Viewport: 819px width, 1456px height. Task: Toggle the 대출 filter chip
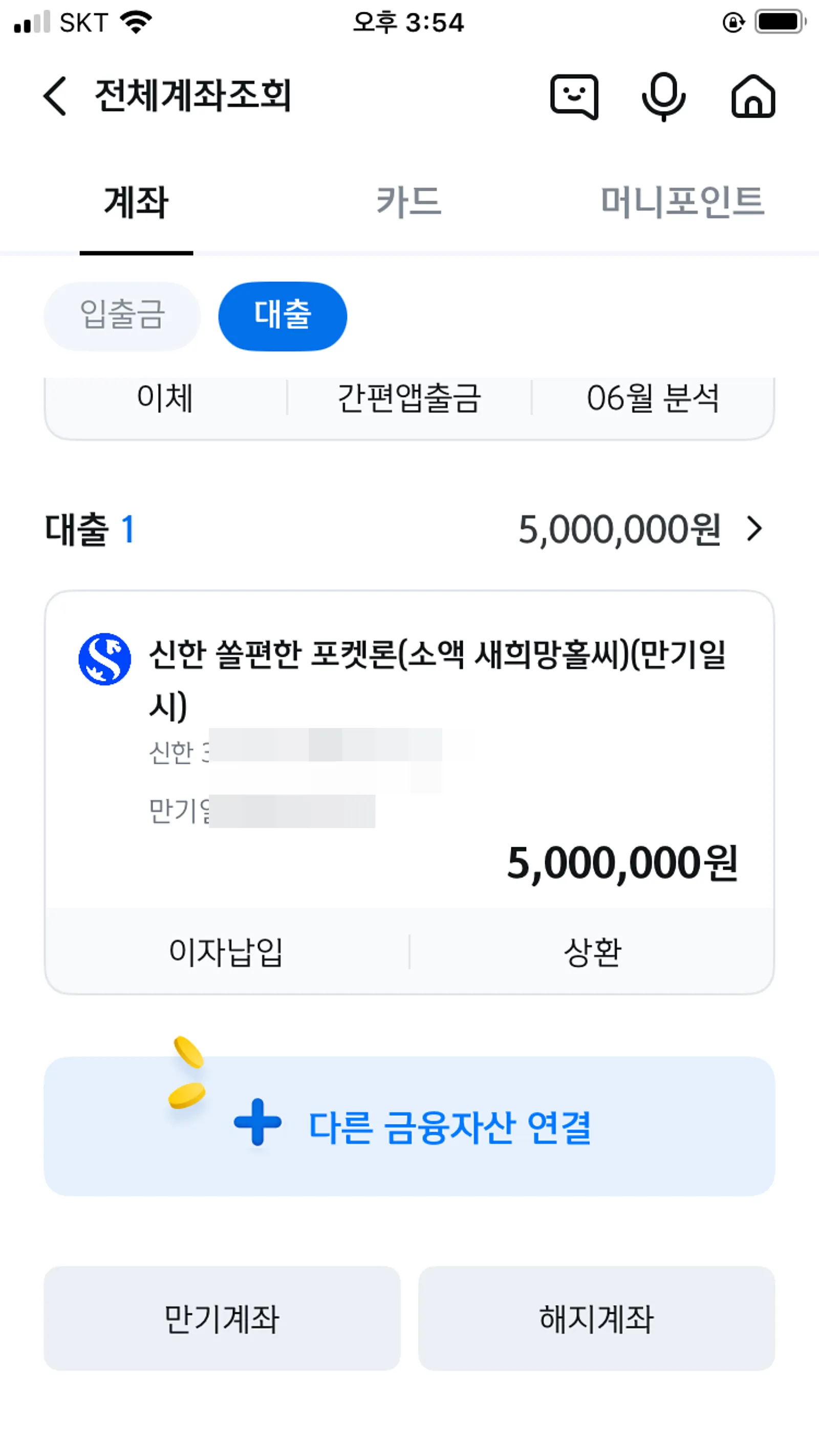[282, 315]
